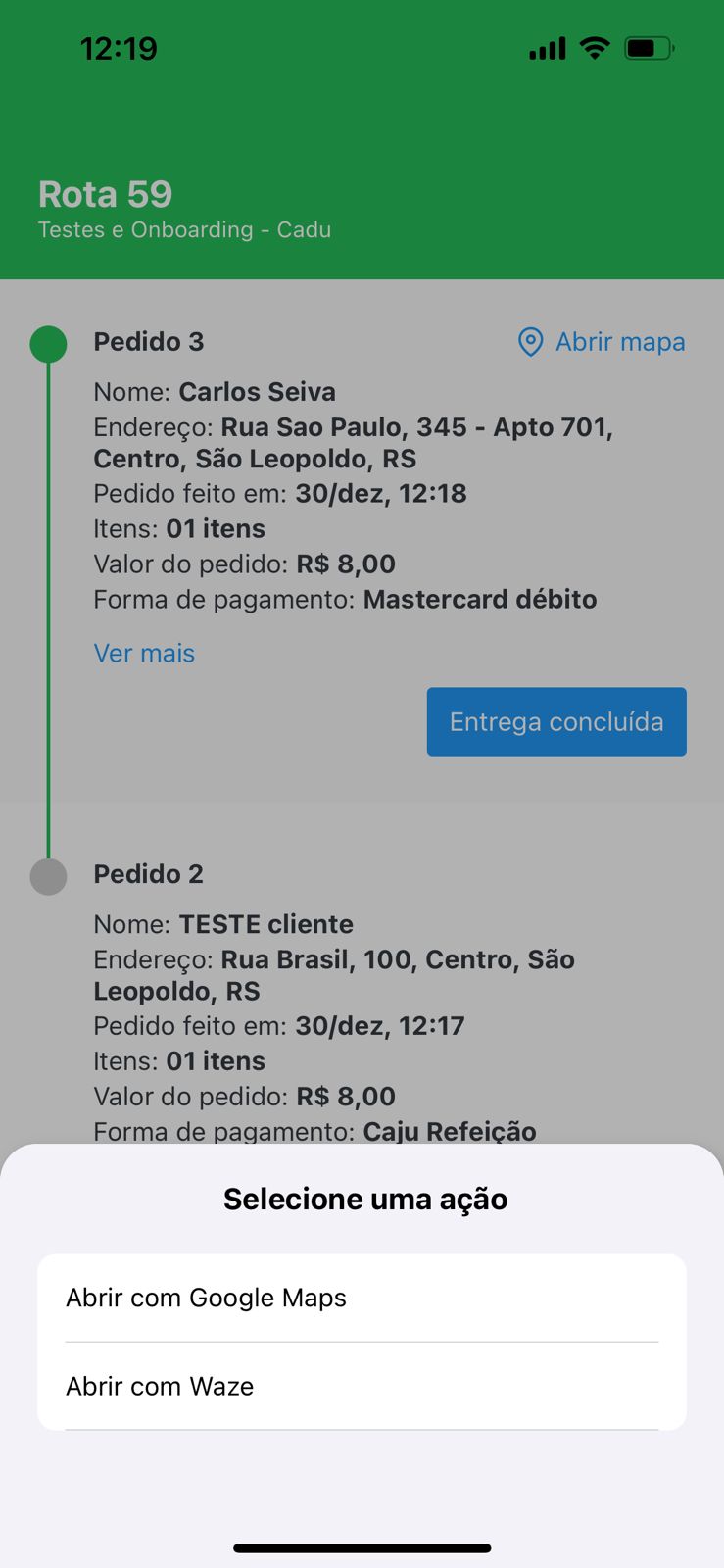This screenshot has height=1568, width=724.
Task: Mark Pedido 3 as Entrega concluída
Action: click(x=556, y=722)
